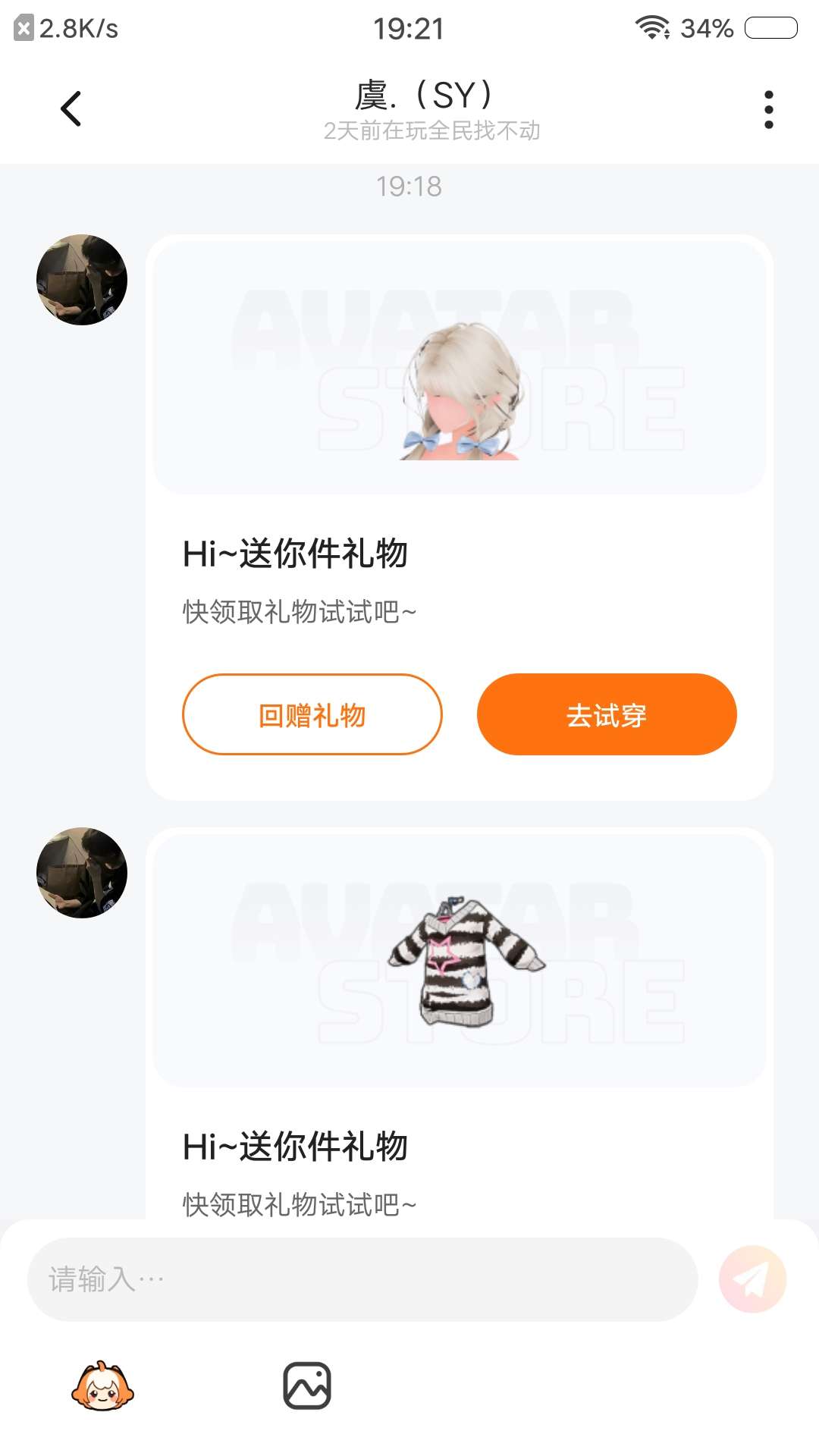
Task: Open the emoji sticker picker
Action: pyautogui.click(x=102, y=1386)
